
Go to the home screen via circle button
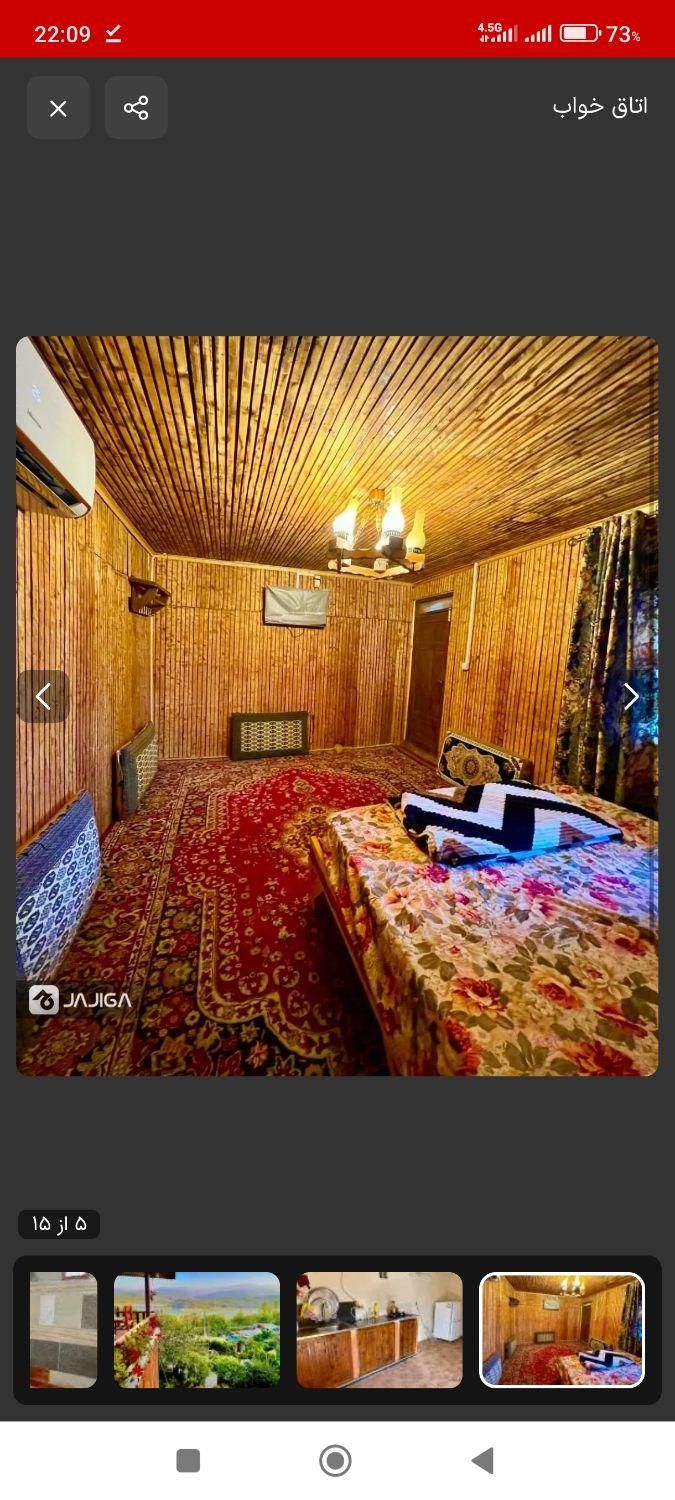tap(335, 1461)
